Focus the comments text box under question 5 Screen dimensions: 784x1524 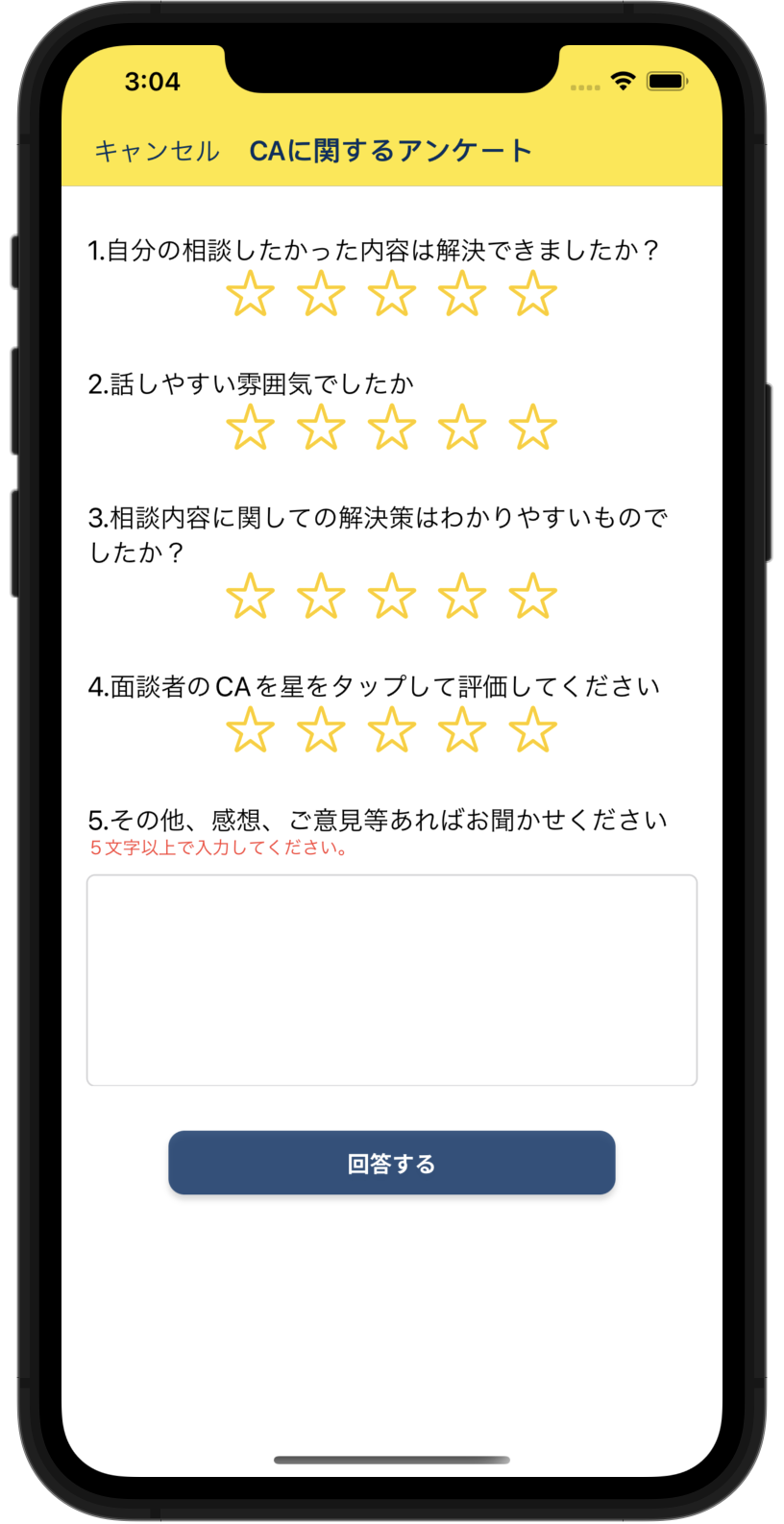(392, 980)
